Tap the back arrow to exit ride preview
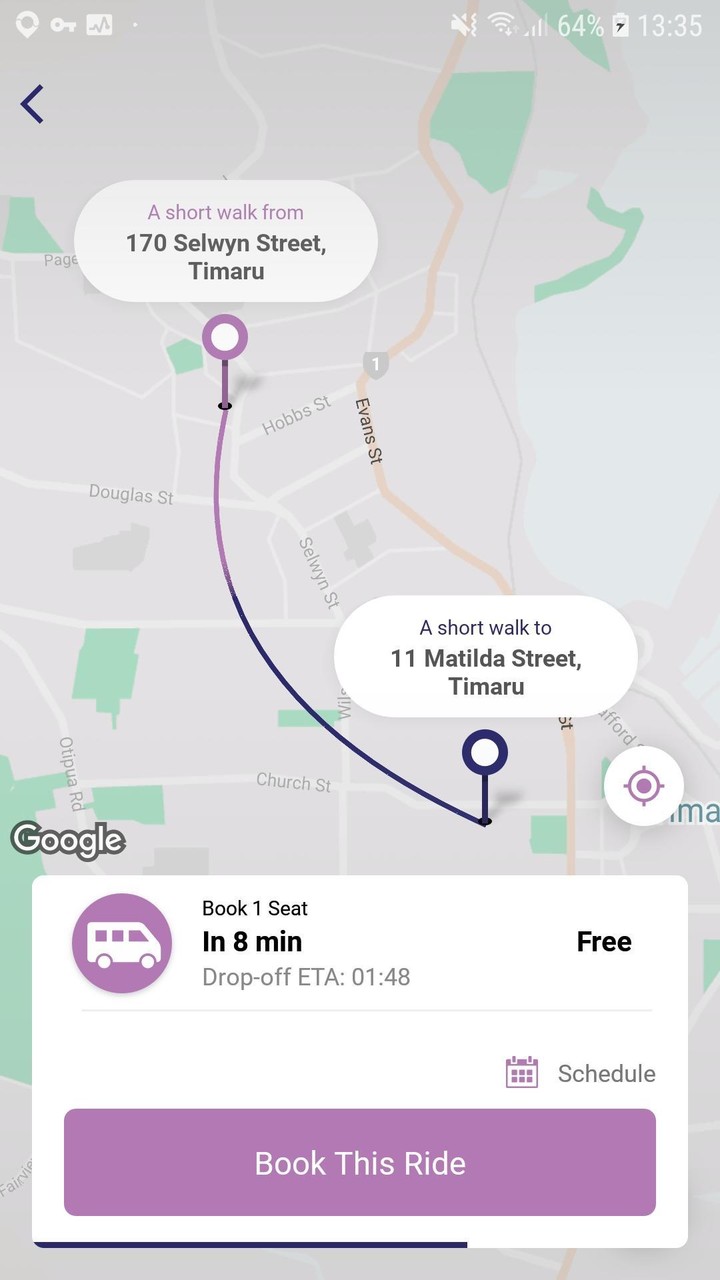The width and height of the screenshot is (720, 1280). coord(31,103)
